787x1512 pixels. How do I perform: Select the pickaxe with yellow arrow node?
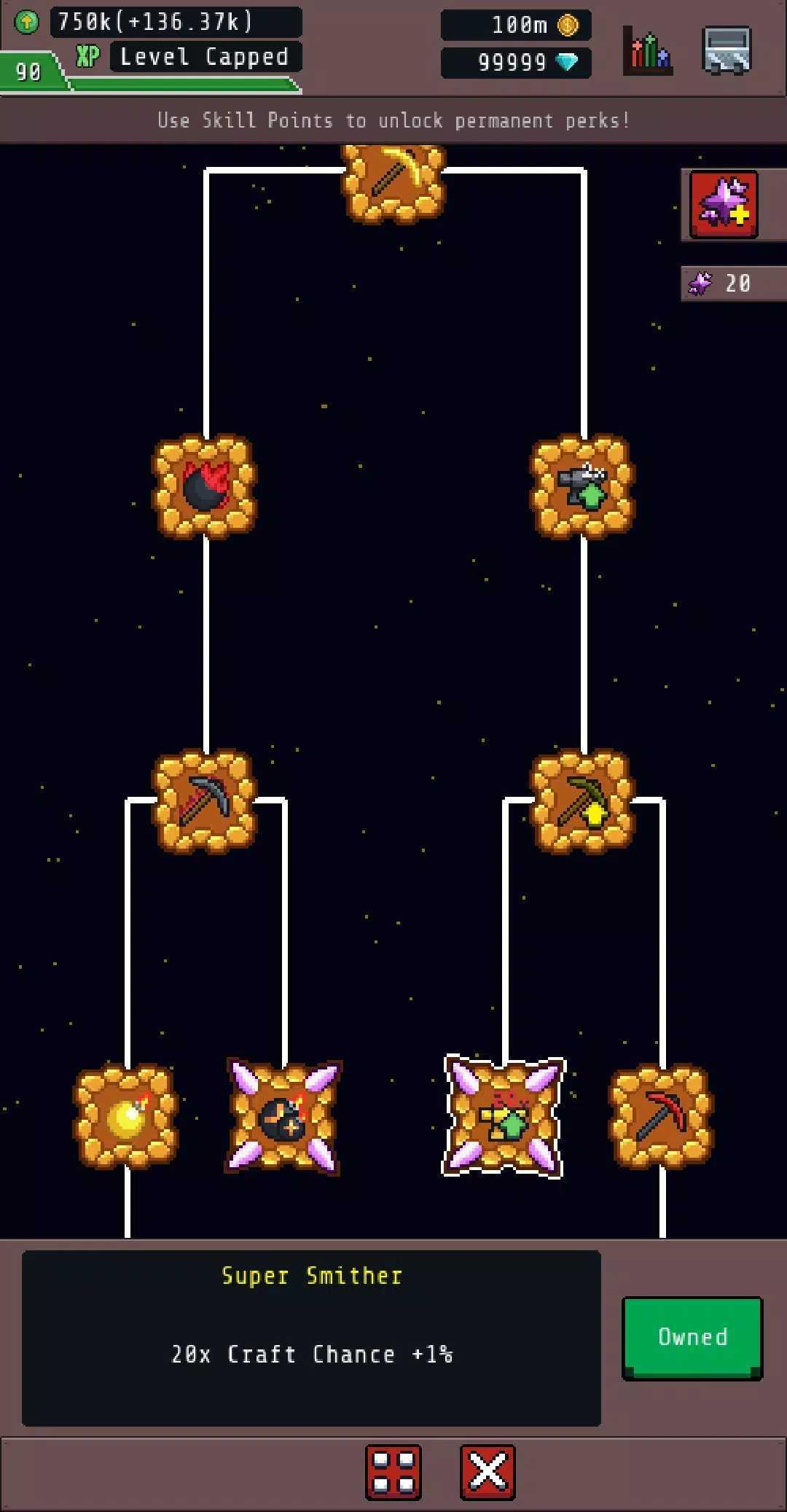[582, 802]
